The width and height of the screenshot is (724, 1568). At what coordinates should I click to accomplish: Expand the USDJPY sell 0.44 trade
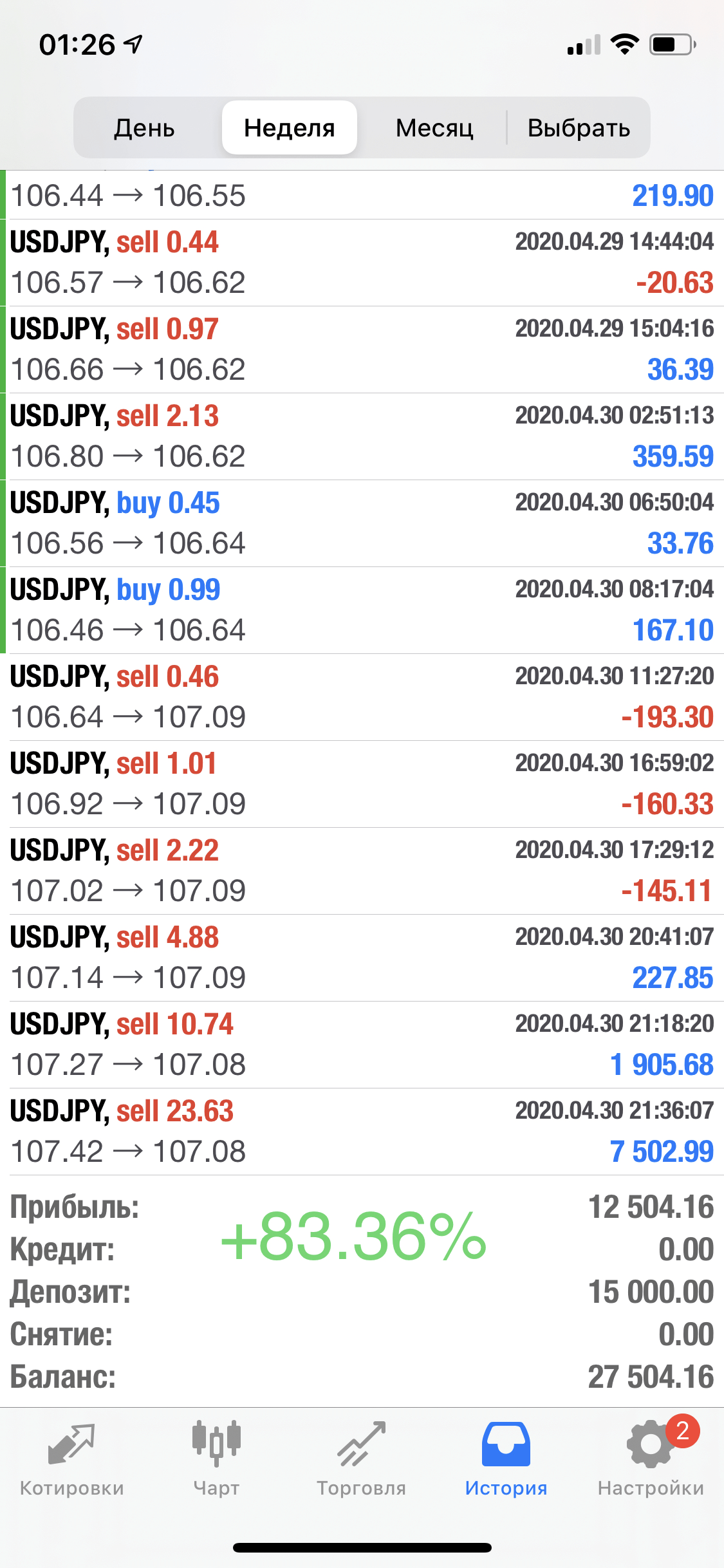[x=362, y=263]
